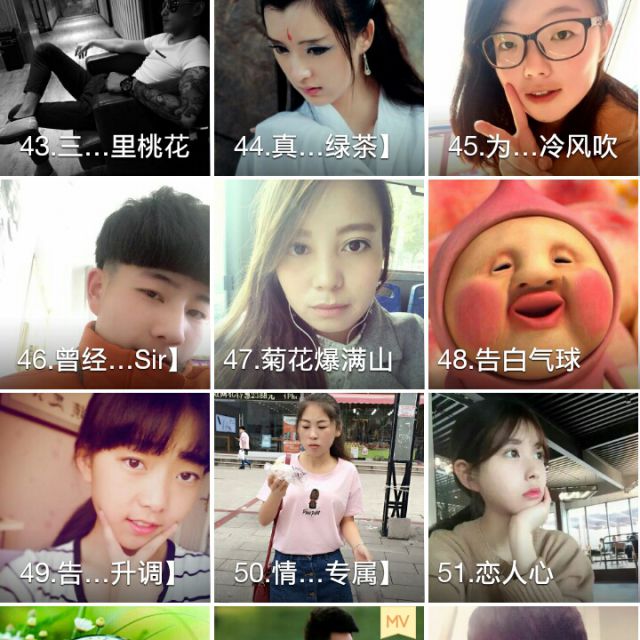
Task: Open tile 47.菊花爆满山
Action: pos(319,285)
